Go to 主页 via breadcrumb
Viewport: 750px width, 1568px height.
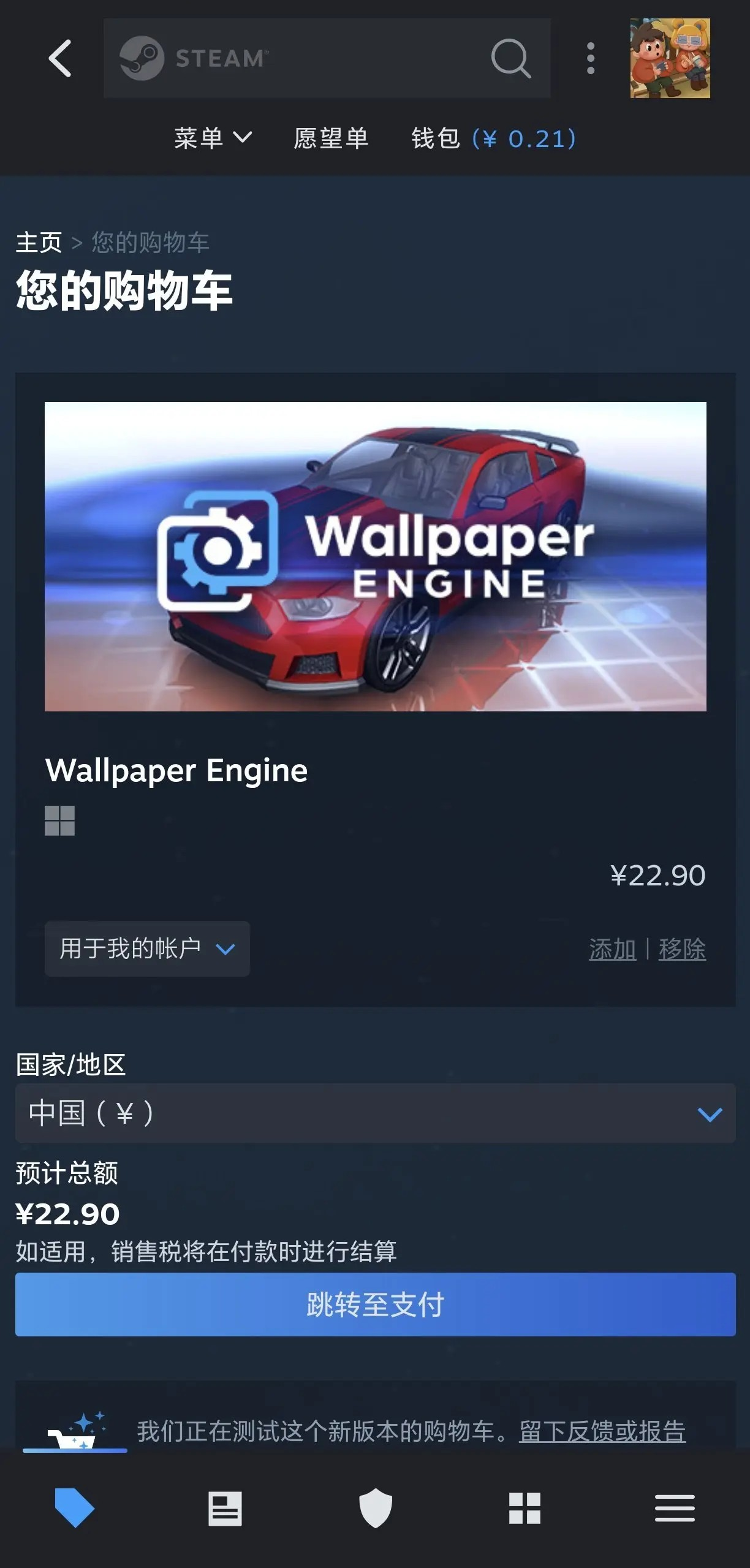pyautogui.click(x=38, y=243)
